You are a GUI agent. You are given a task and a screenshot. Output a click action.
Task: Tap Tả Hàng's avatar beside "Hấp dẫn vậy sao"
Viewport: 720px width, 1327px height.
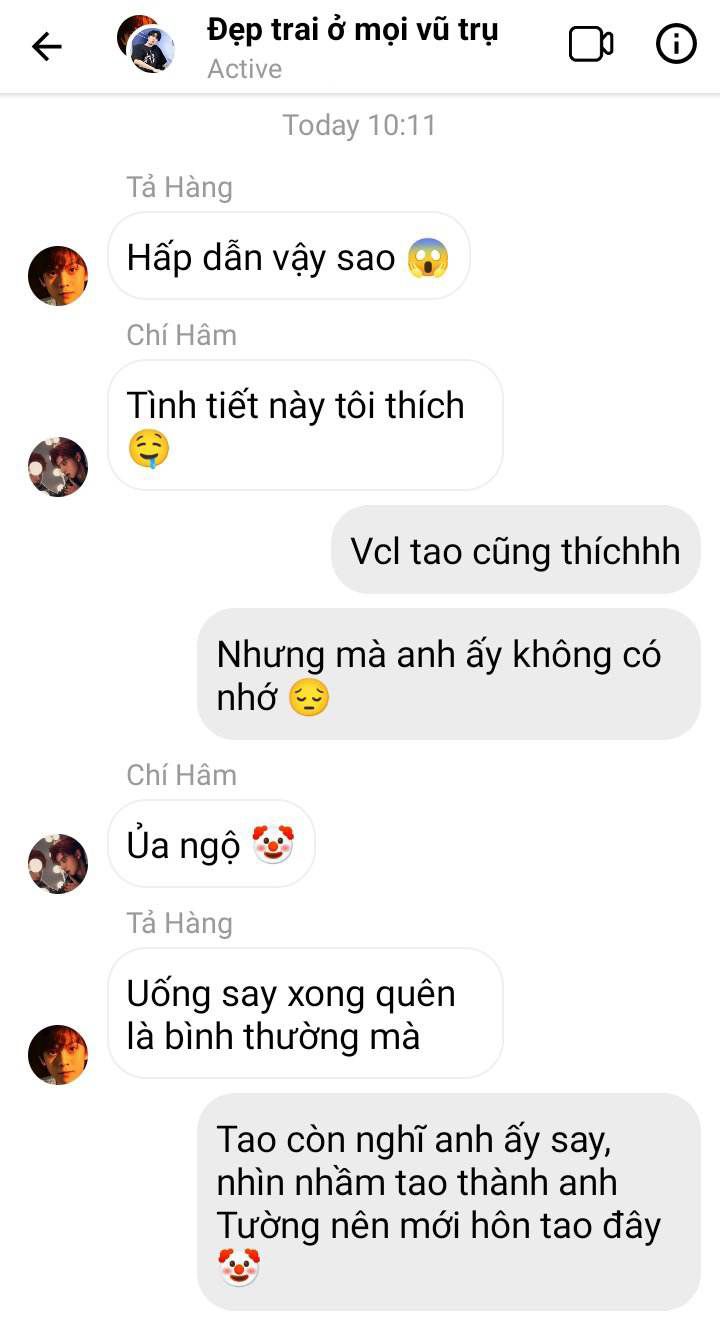[x=58, y=276]
